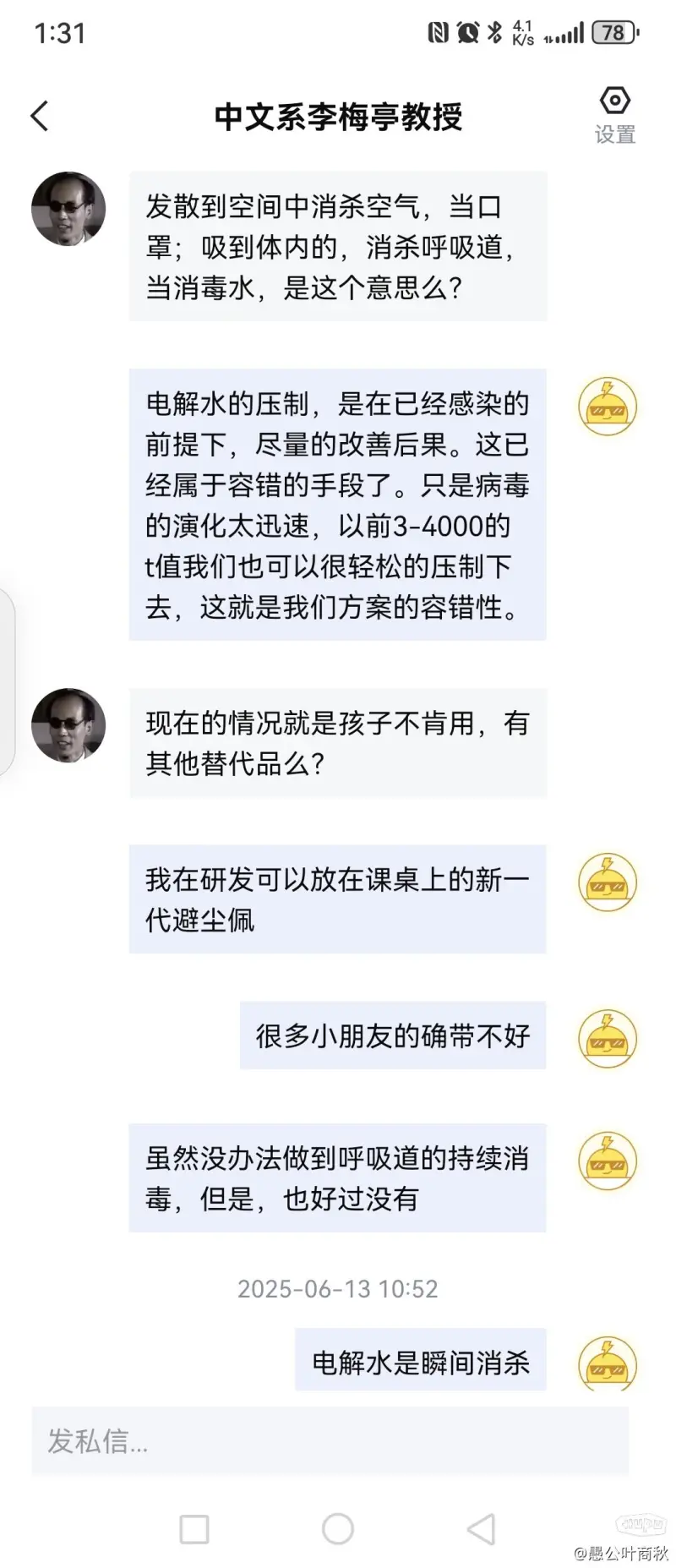Open recent apps from navigation bar
This screenshot has width=676, height=1568.
point(194,1528)
